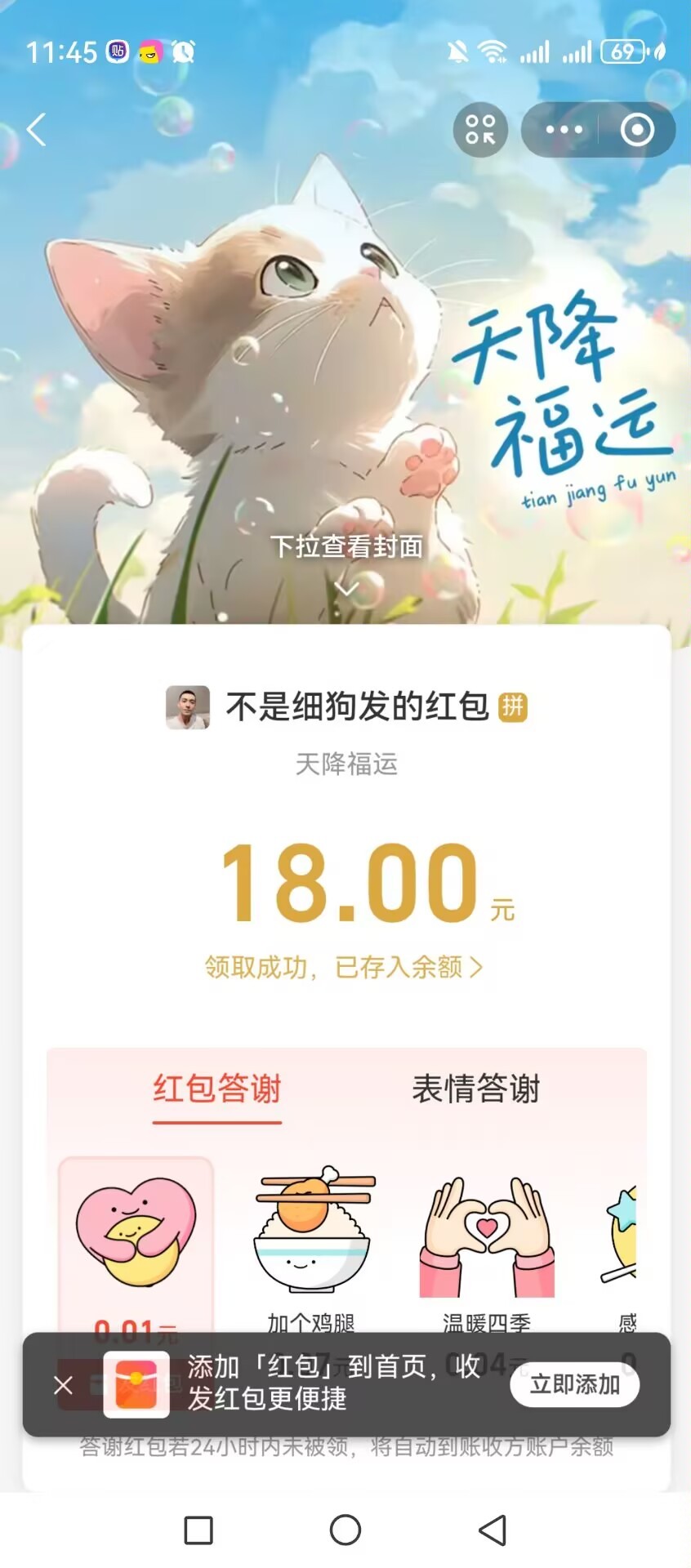The width and height of the screenshot is (691, 1568).
Task: Open the recent apps view
Action: tap(198, 1530)
